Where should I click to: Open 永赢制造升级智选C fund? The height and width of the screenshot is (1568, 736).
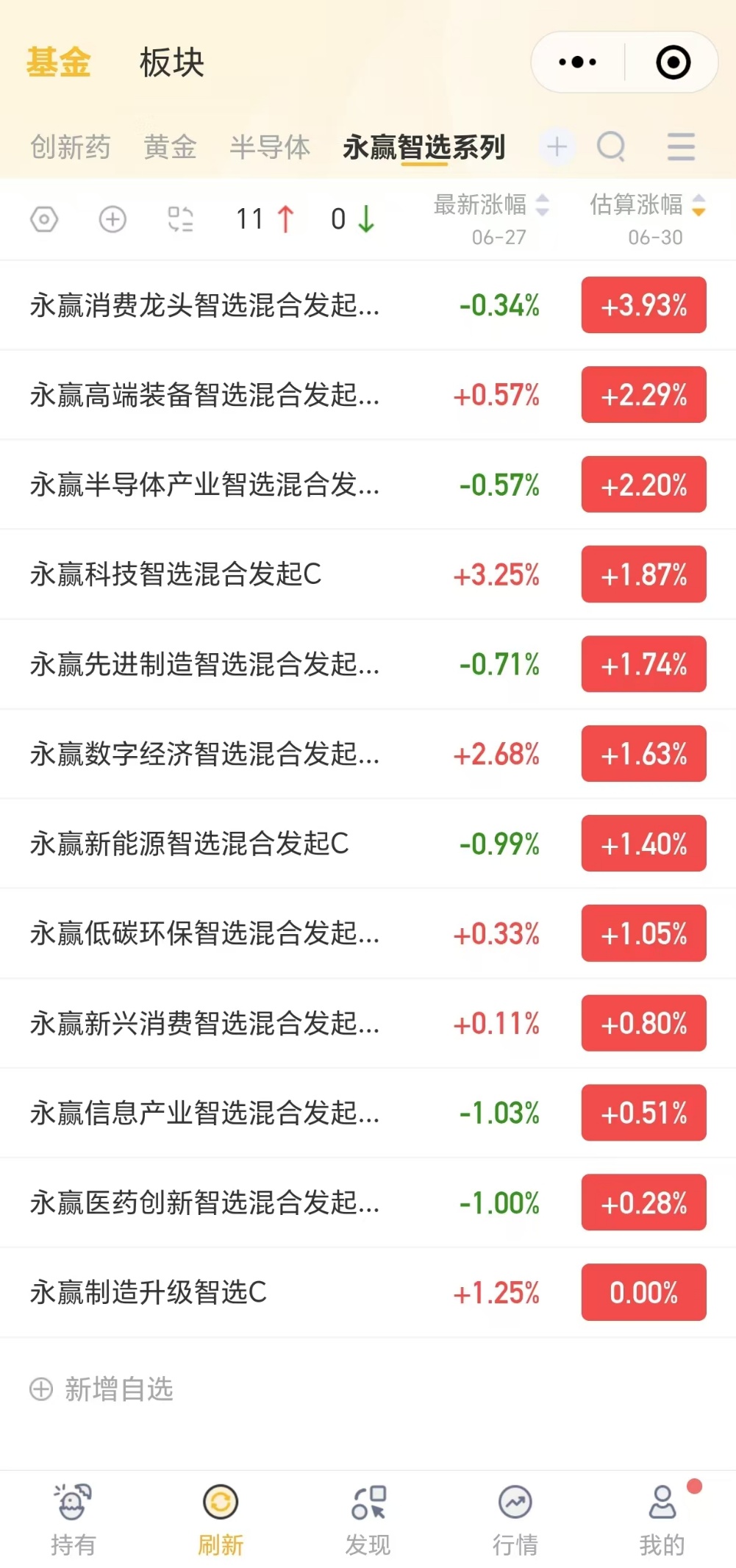click(x=368, y=1292)
